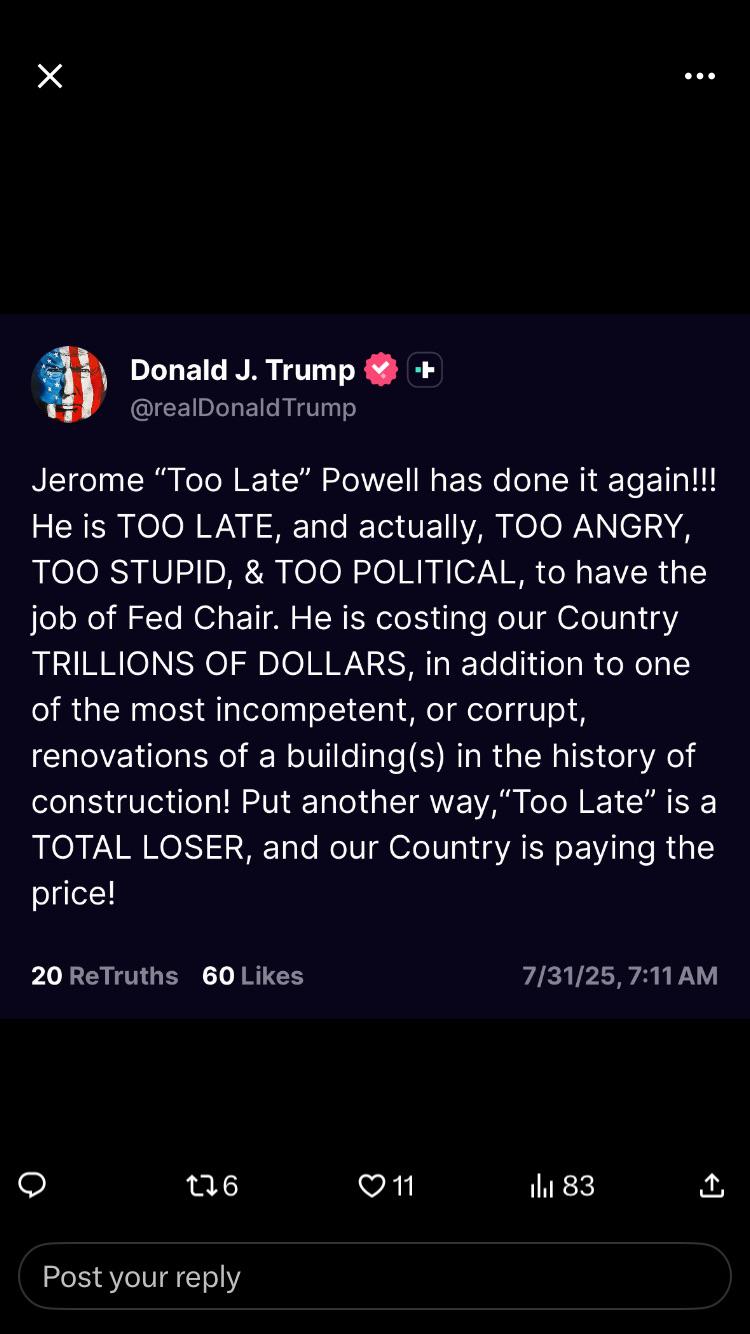Open the profile avatar beside Donald J. Trump
The width and height of the screenshot is (750, 1334).
(69, 384)
